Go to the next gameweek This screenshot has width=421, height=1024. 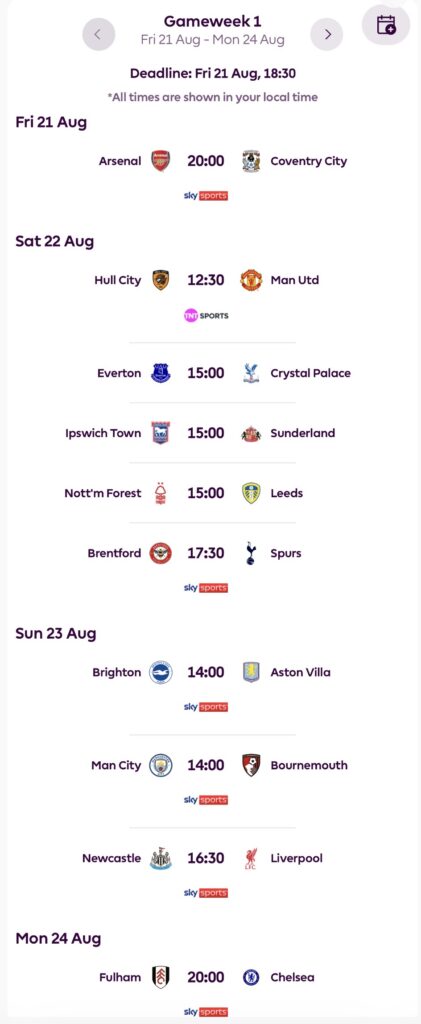click(x=327, y=34)
